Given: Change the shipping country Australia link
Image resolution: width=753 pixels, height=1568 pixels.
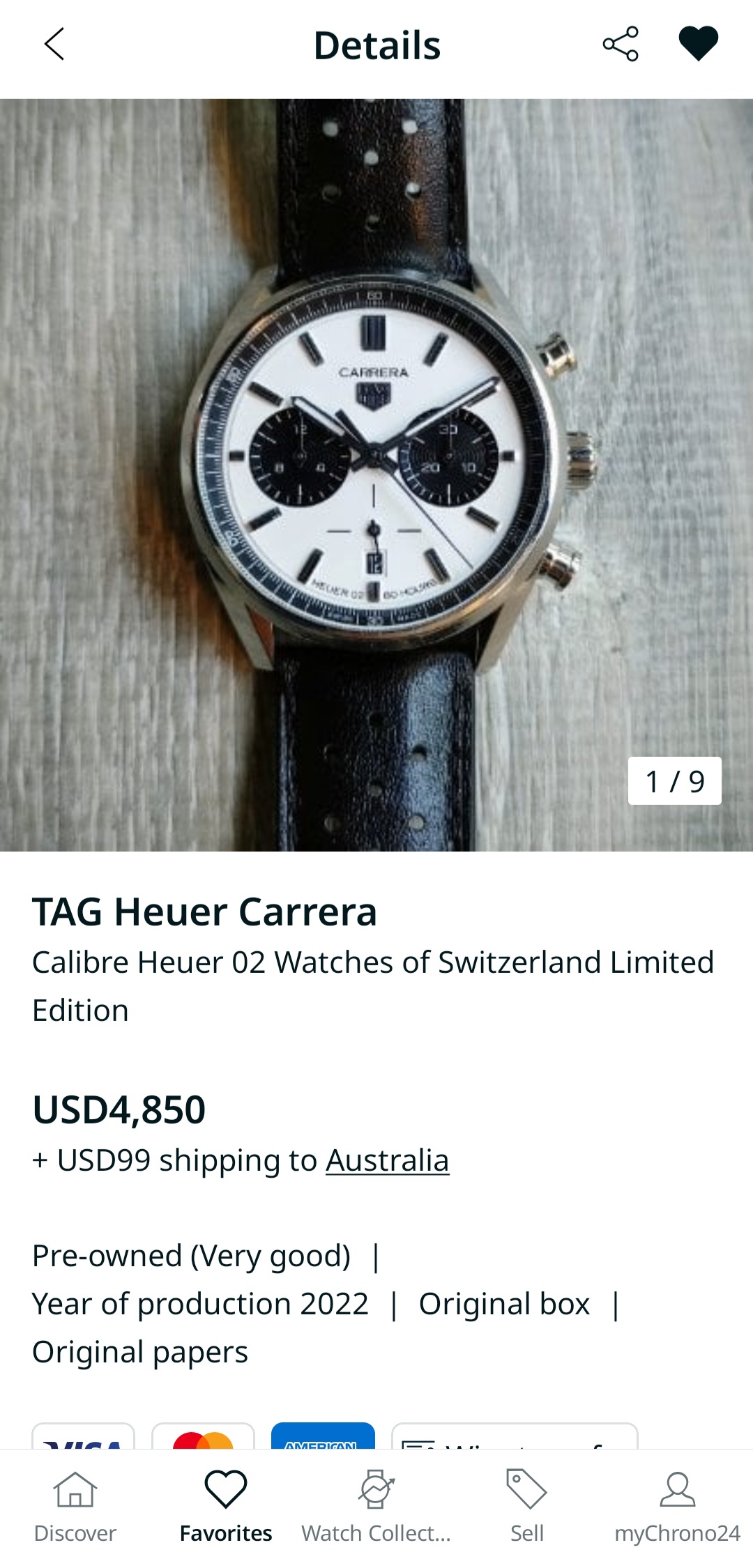Looking at the screenshot, I should tap(387, 1160).
